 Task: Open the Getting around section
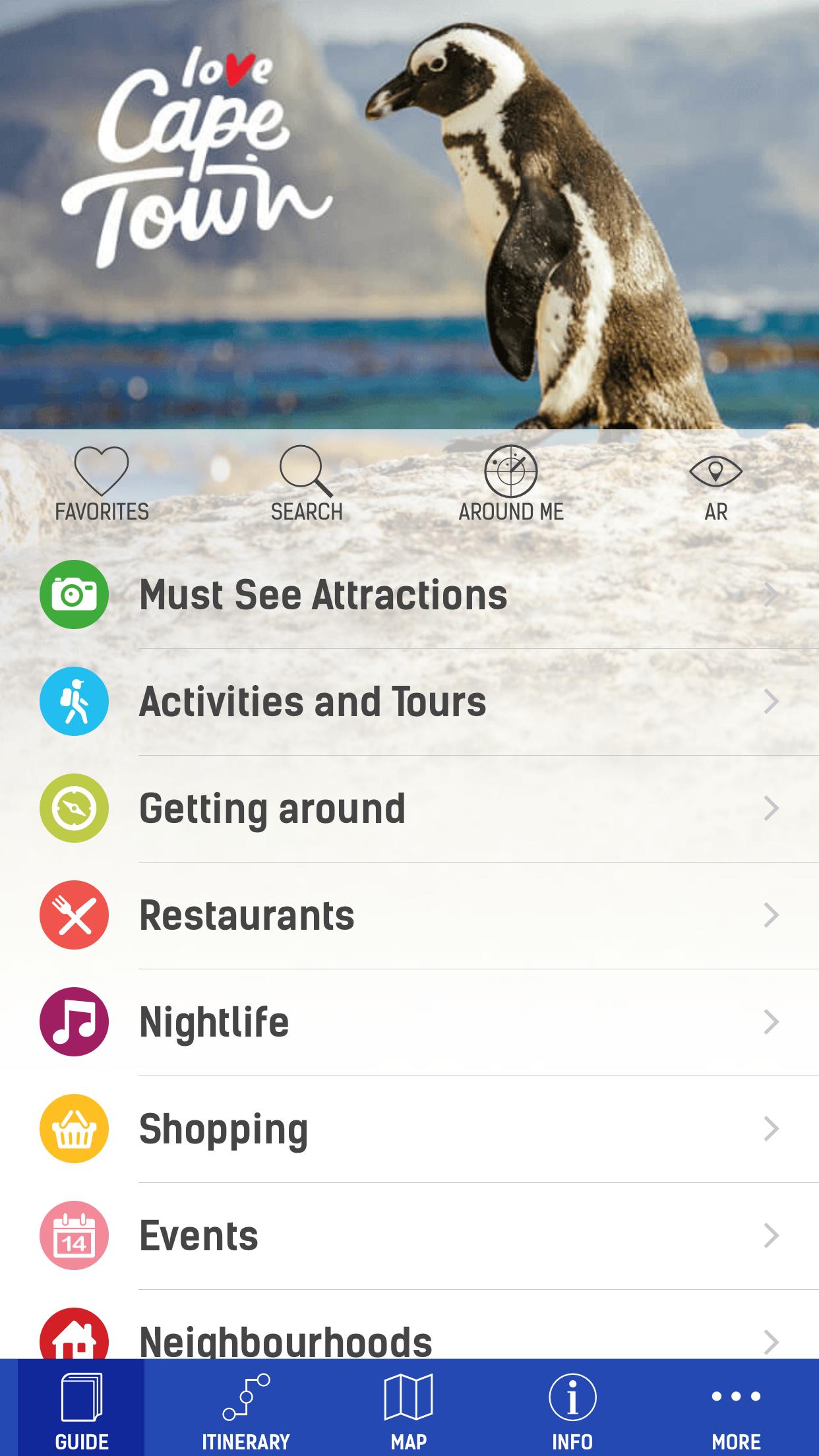[x=409, y=808]
